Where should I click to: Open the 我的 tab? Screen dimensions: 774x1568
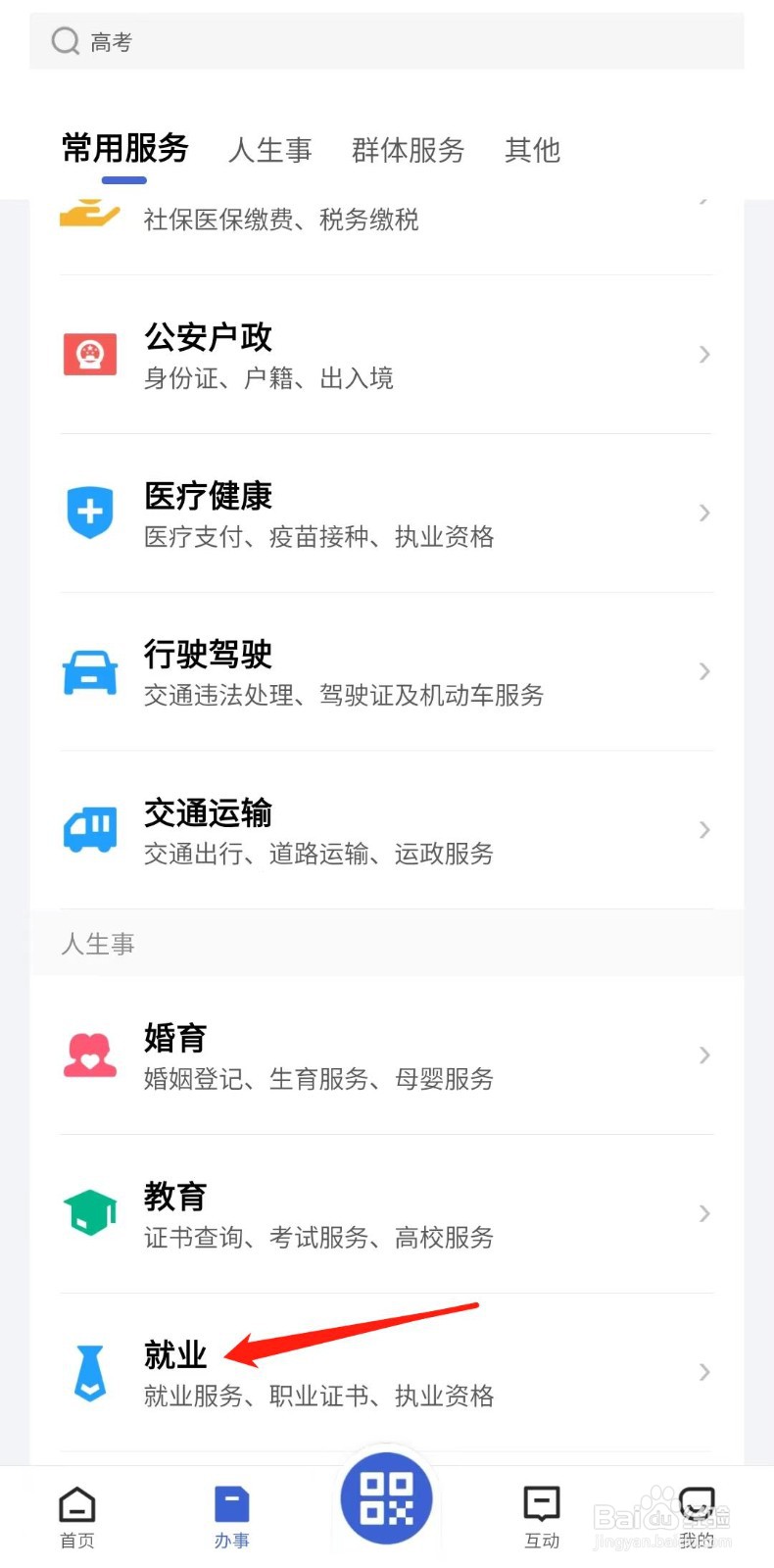click(x=697, y=1517)
